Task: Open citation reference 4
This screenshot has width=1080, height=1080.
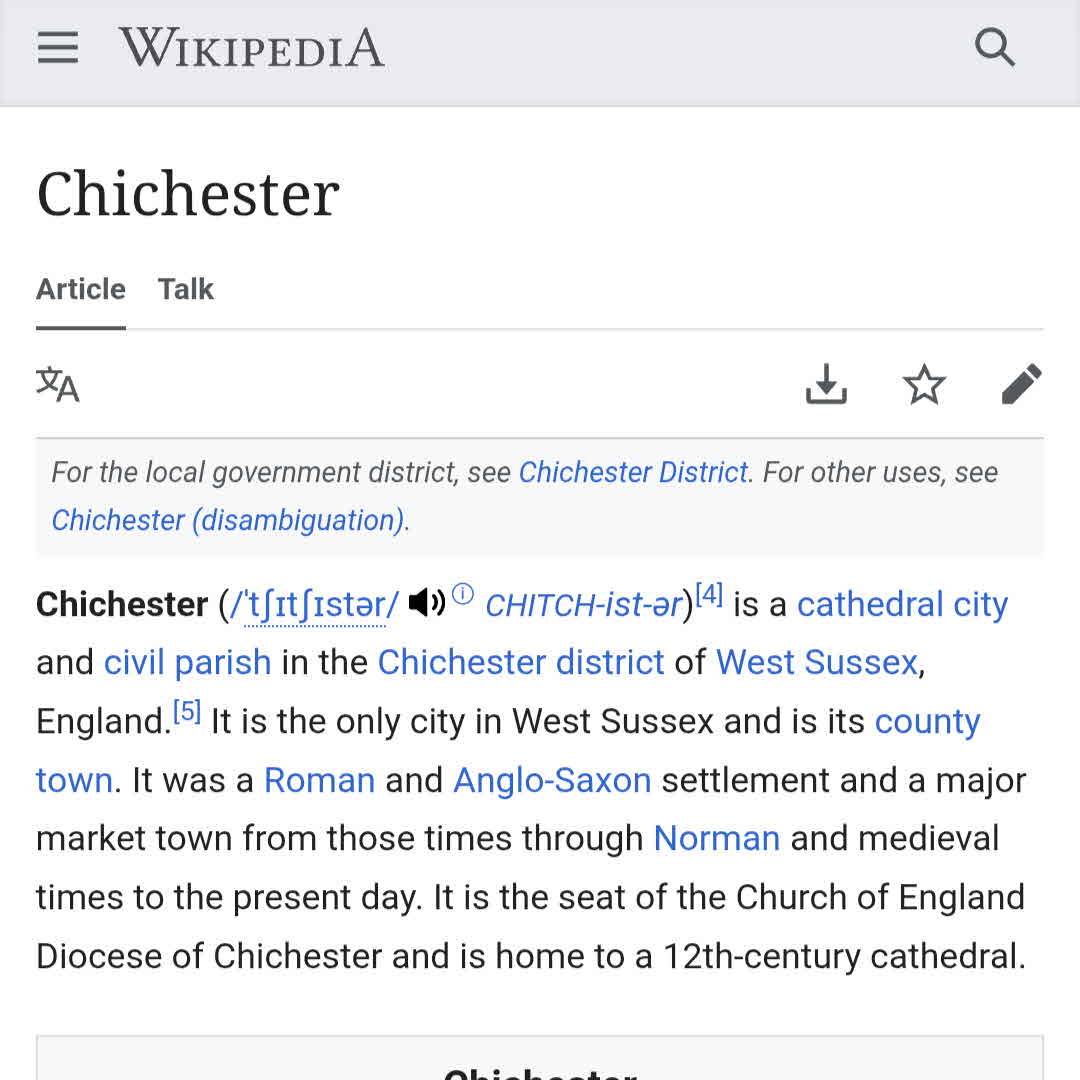Action: 709,595
